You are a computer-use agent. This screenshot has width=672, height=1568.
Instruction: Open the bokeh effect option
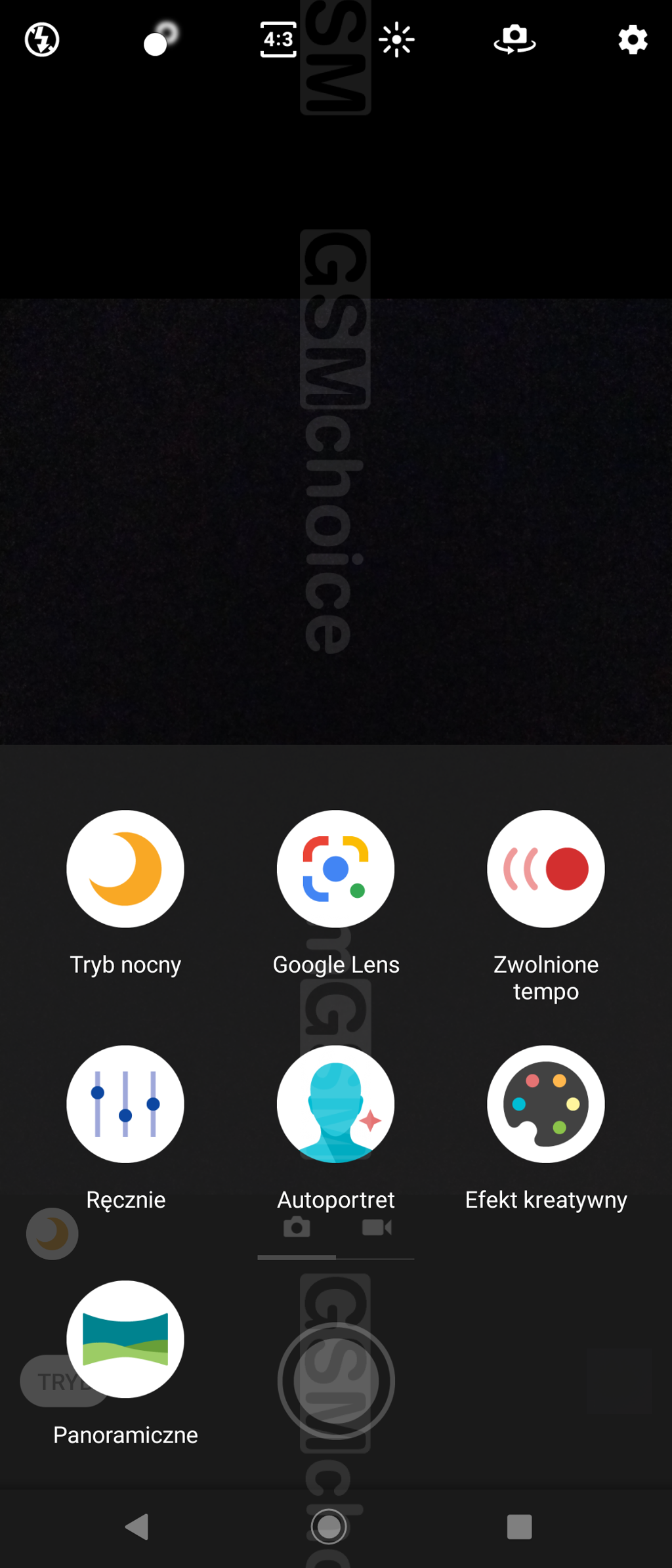coord(160,40)
